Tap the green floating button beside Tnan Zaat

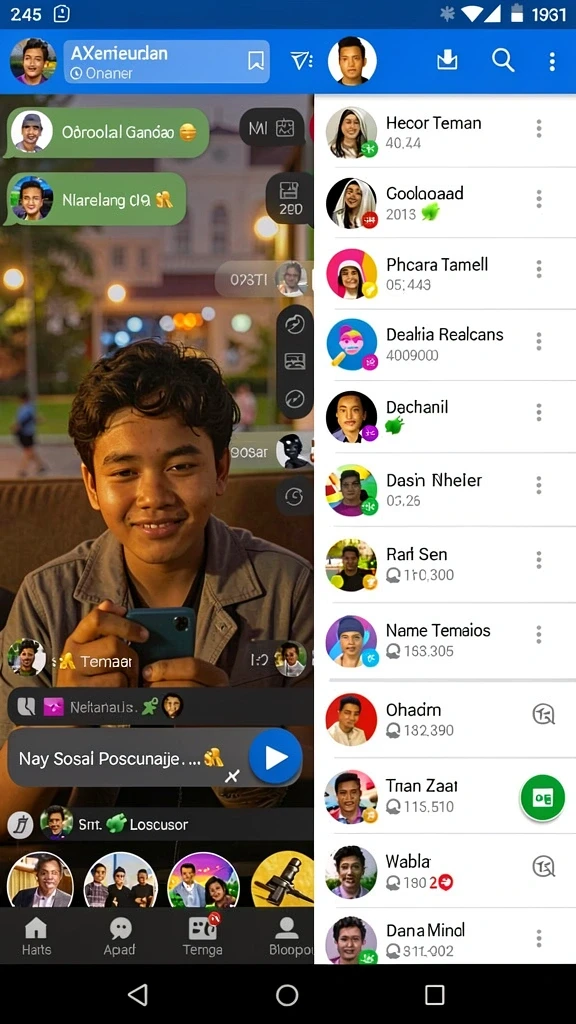(542, 797)
